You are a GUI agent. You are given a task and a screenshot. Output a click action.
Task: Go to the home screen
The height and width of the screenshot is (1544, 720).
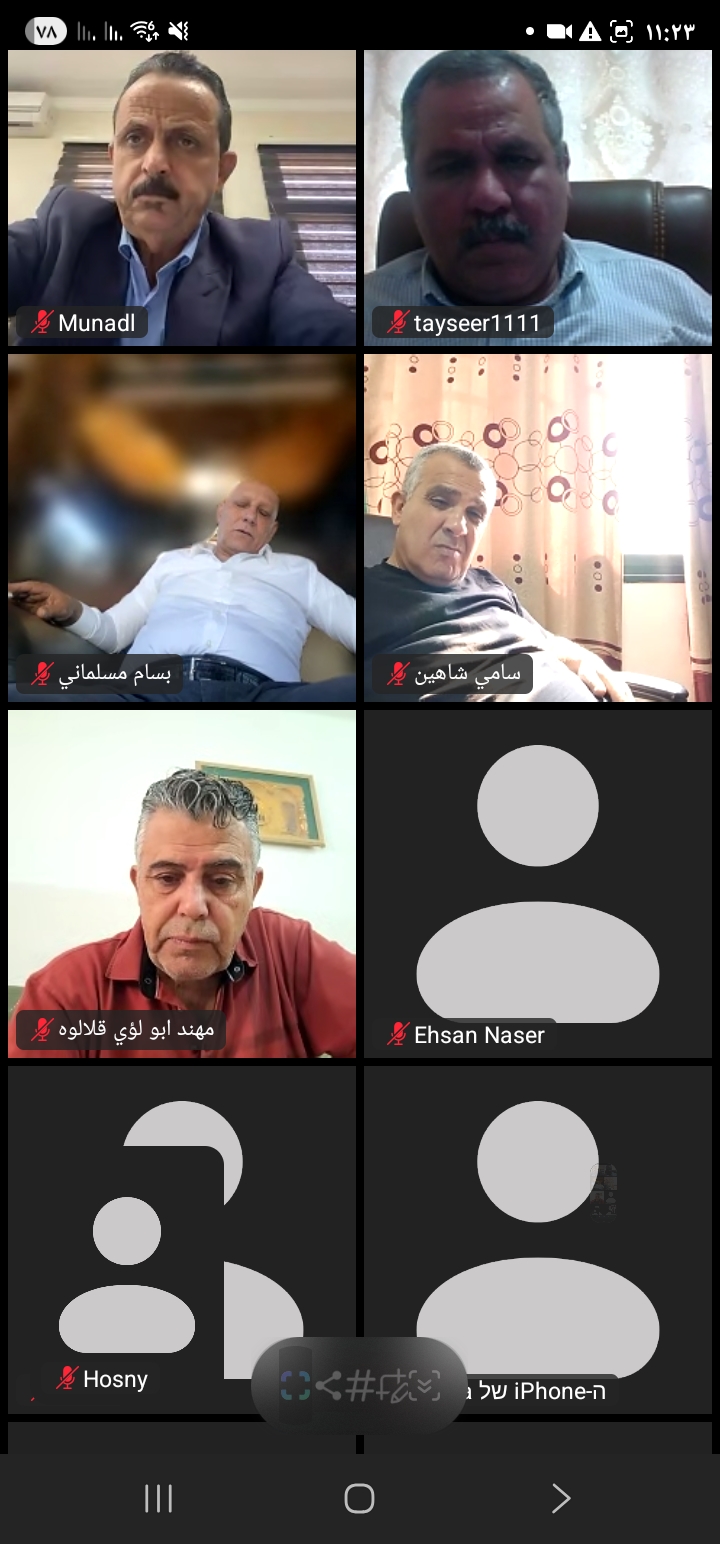coord(359,1498)
